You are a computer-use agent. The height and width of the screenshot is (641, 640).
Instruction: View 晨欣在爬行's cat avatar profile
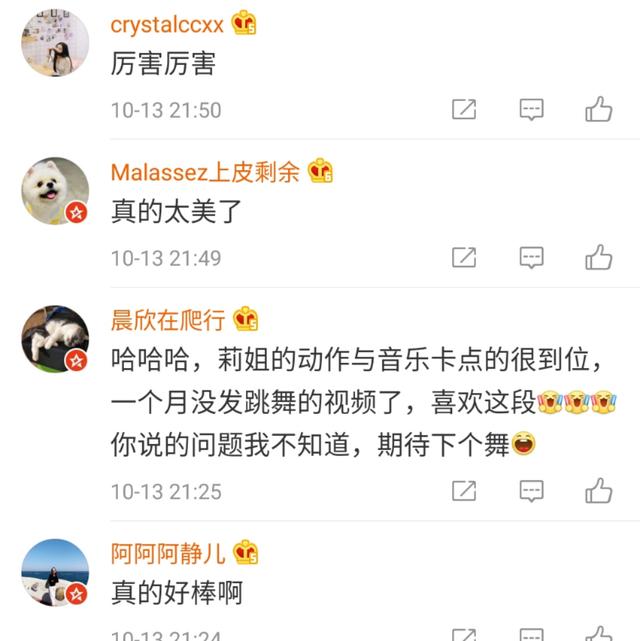[55, 339]
